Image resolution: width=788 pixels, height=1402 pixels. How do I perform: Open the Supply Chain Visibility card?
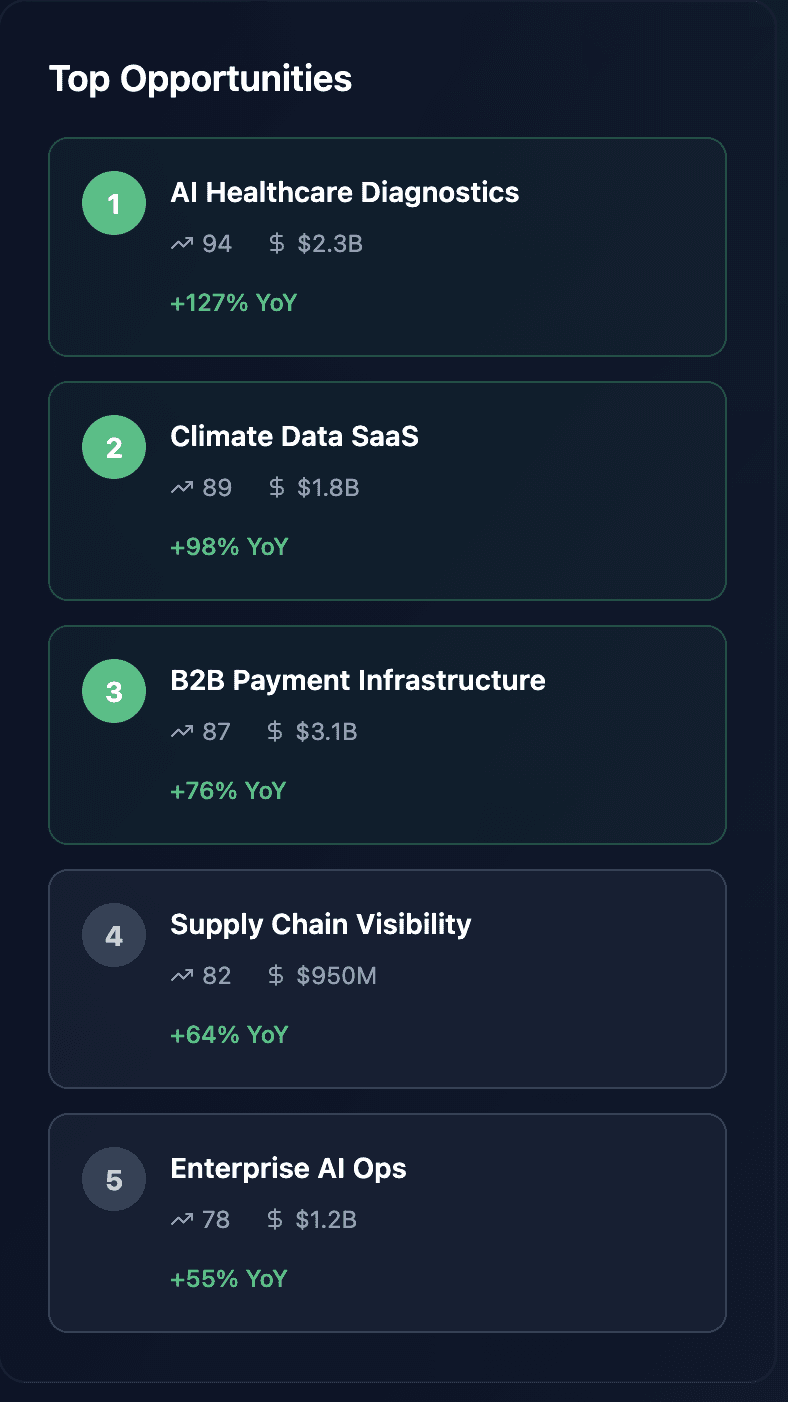(387, 979)
